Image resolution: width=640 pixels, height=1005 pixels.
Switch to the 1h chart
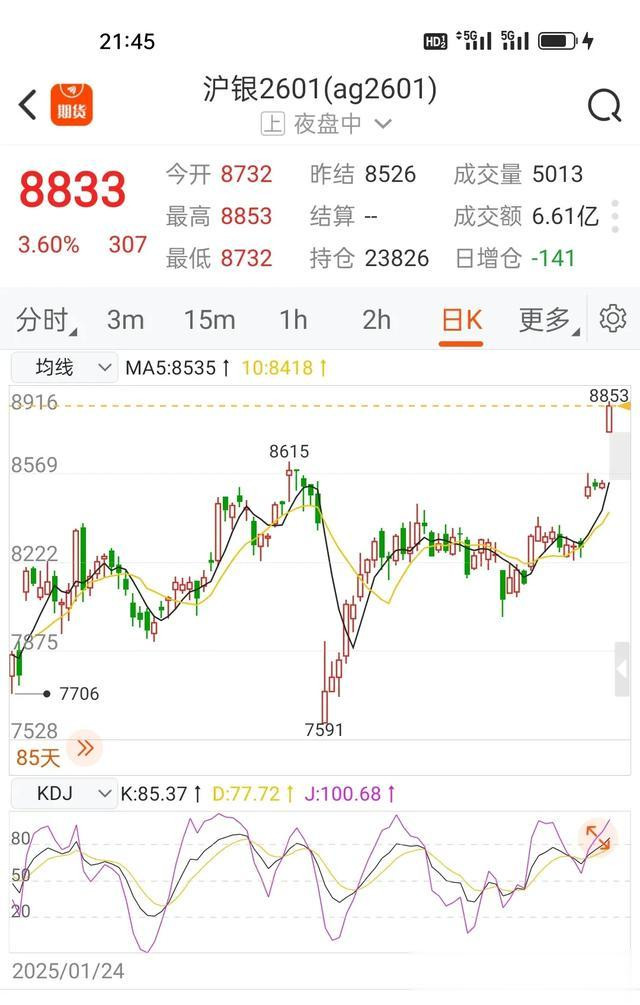(x=293, y=320)
